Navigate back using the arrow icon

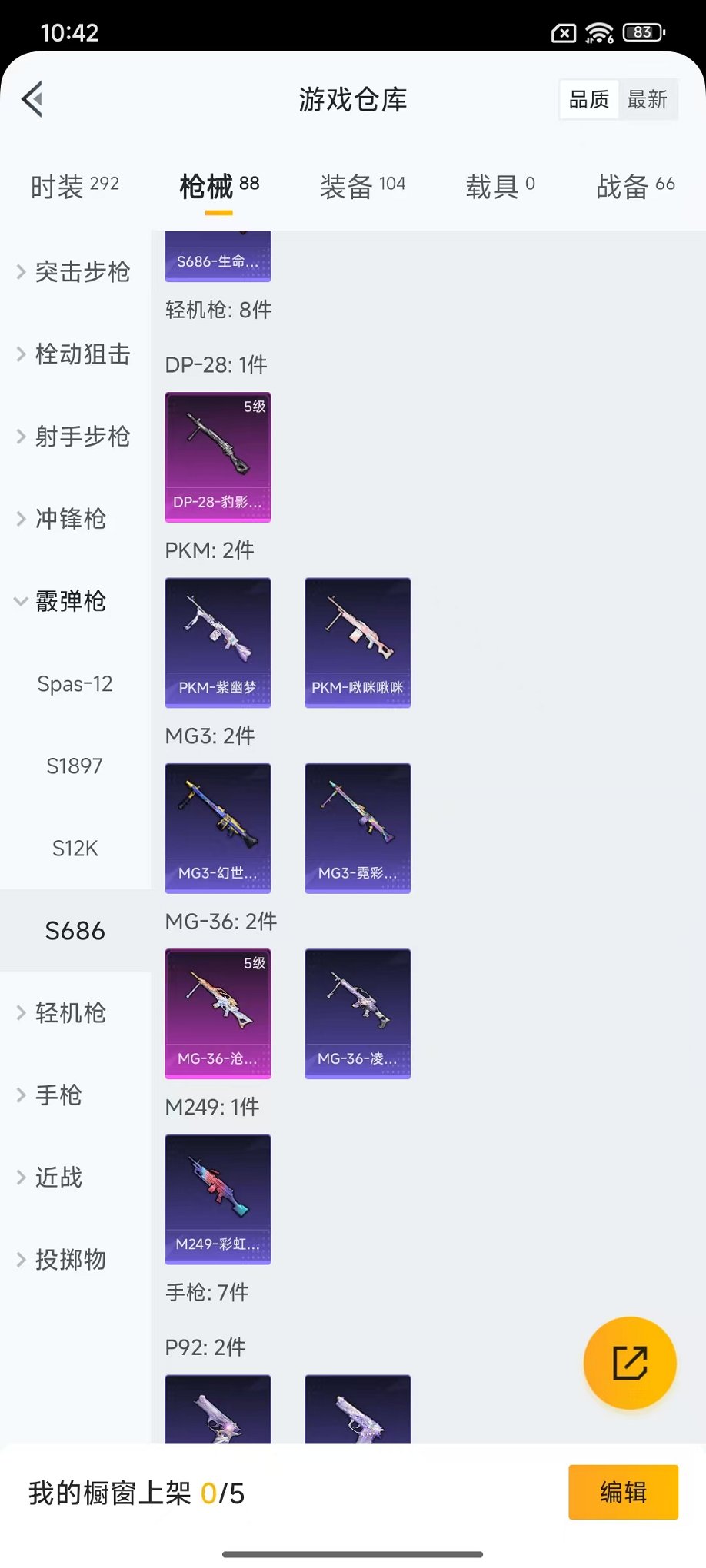click(x=31, y=100)
